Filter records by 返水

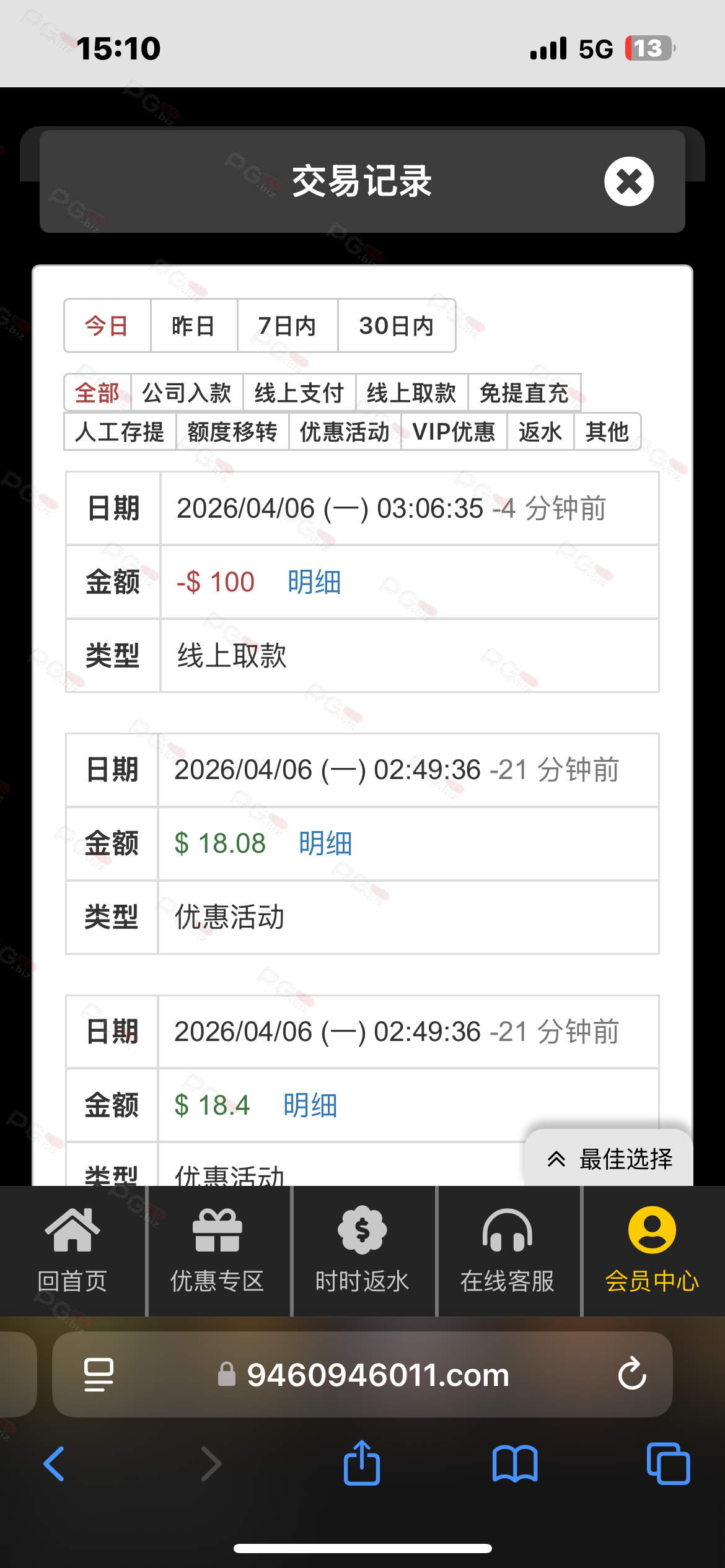coord(540,432)
